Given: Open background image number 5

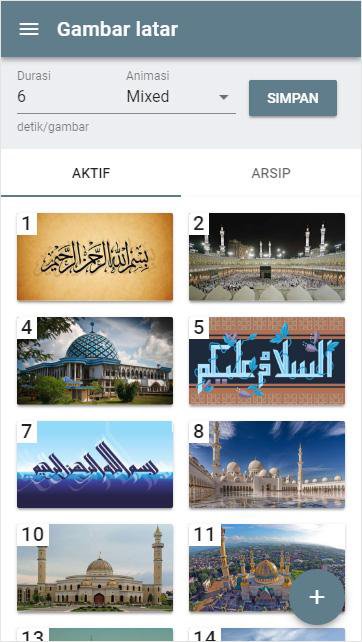Looking at the screenshot, I should [x=267, y=361].
